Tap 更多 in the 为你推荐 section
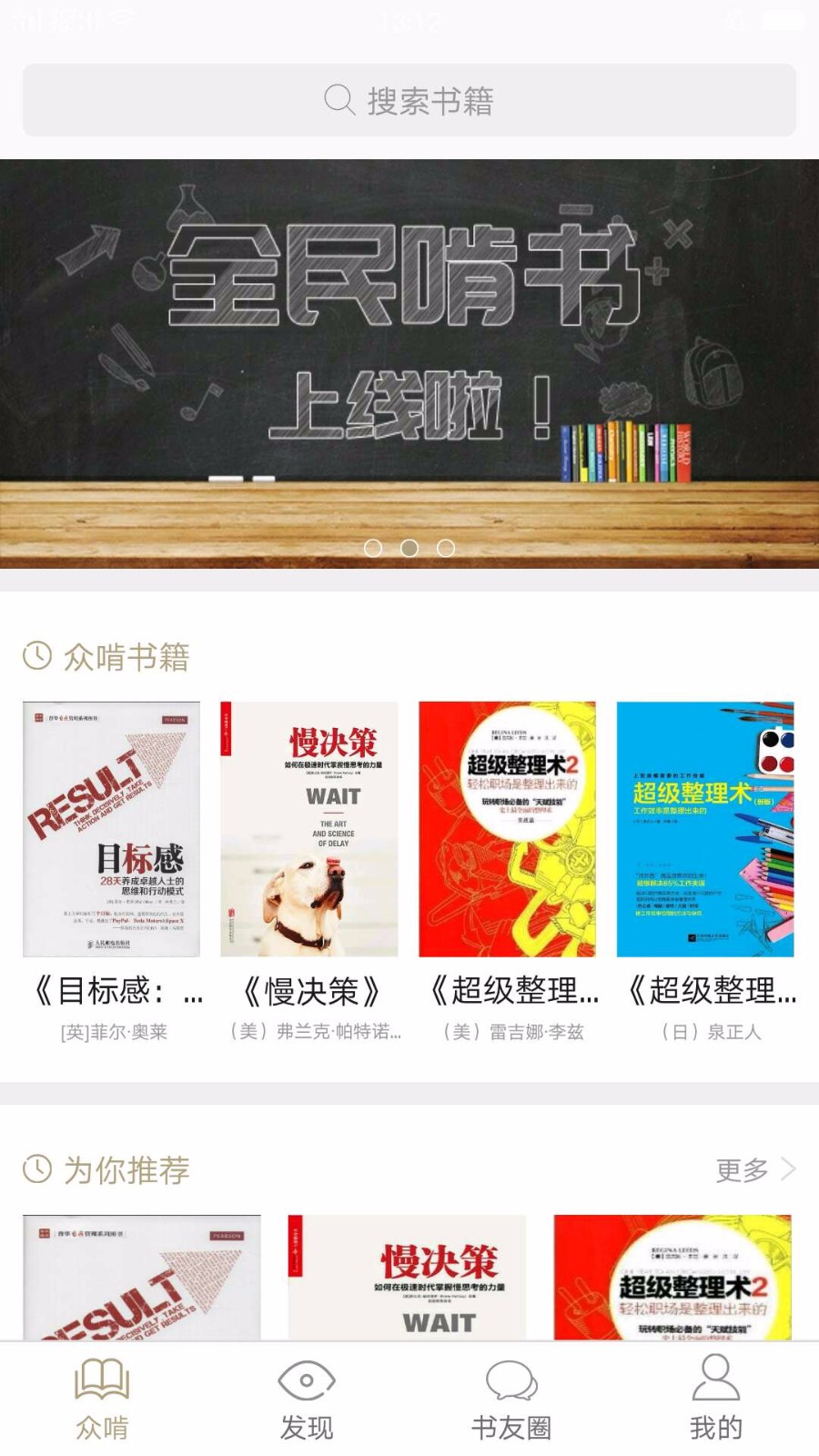This screenshot has width=819, height=1456. click(753, 1169)
